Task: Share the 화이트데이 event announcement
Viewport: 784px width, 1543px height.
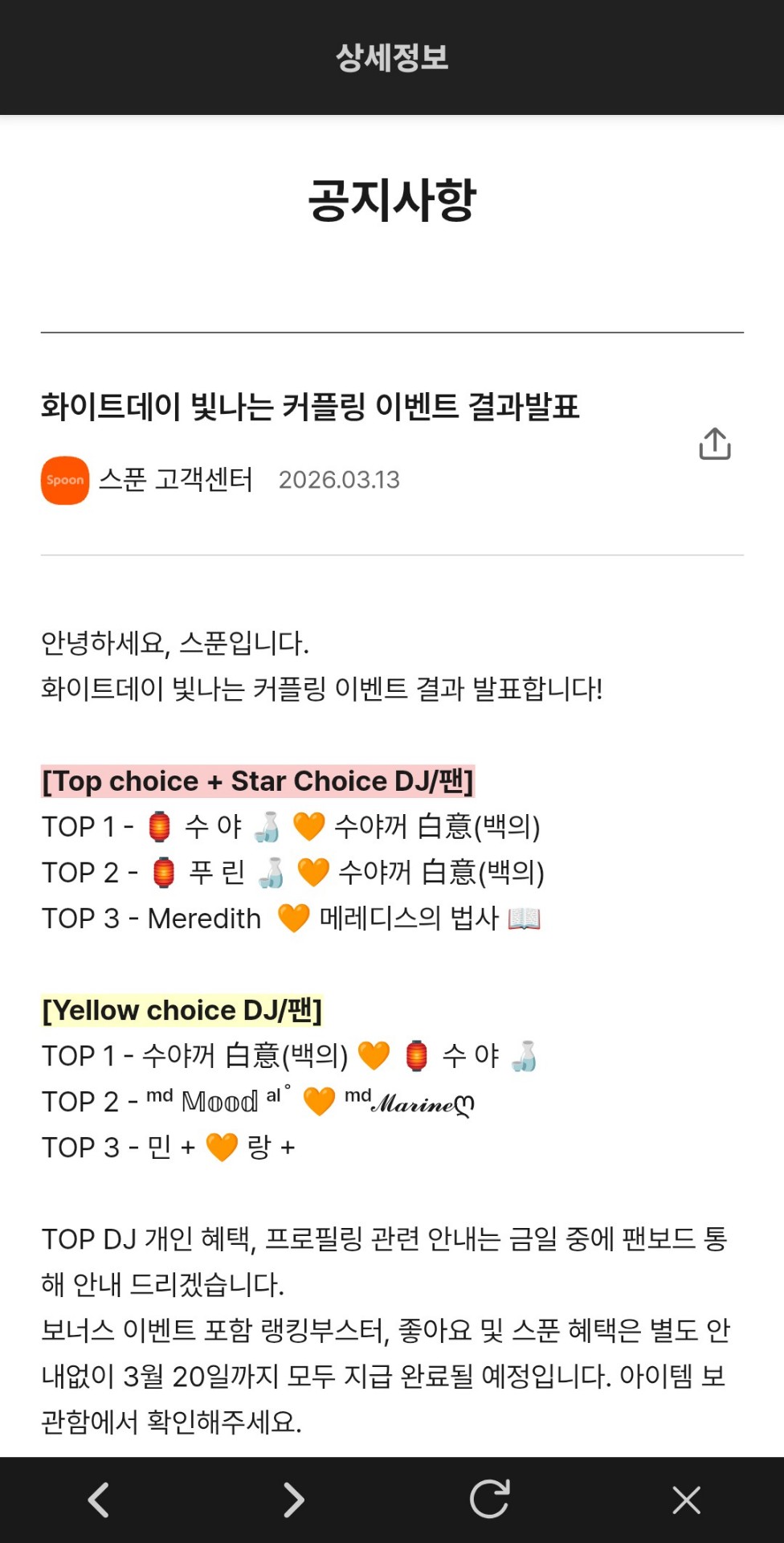Action: tap(714, 444)
